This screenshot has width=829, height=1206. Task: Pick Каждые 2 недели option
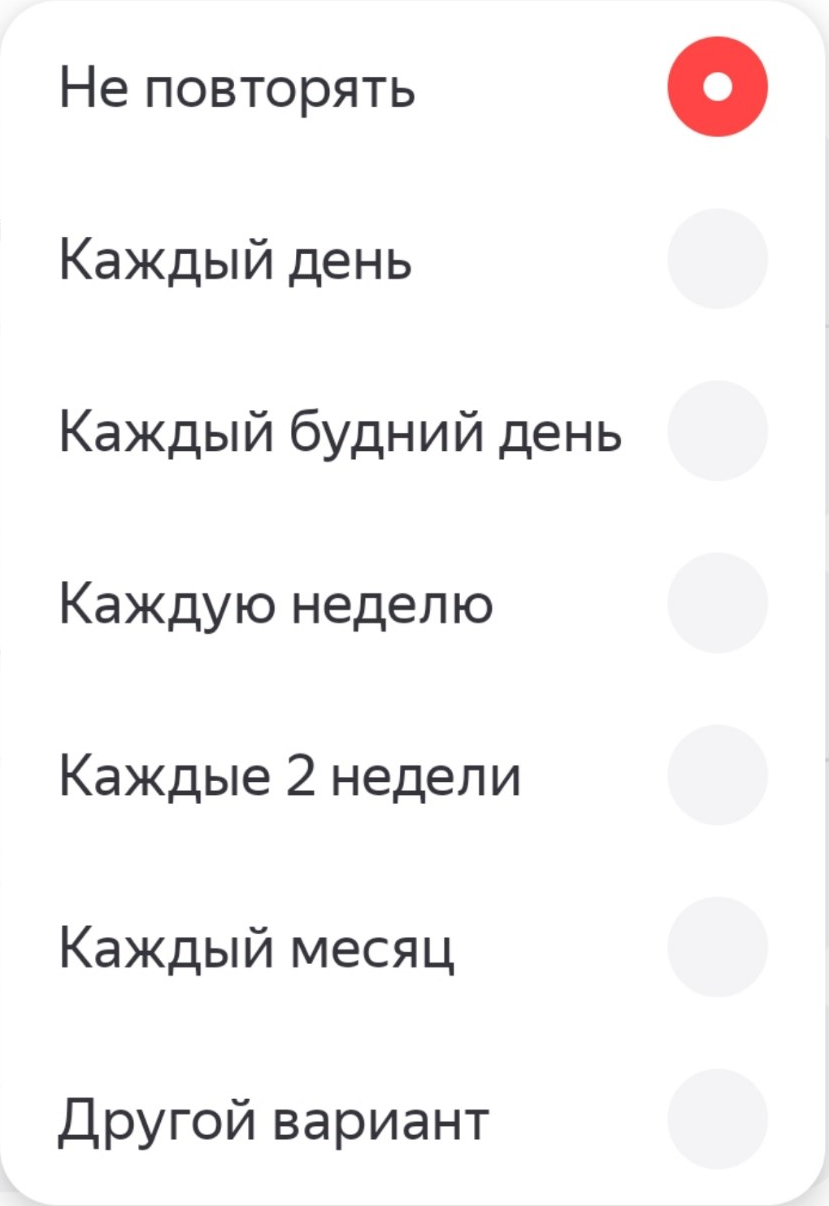click(717, 775)
